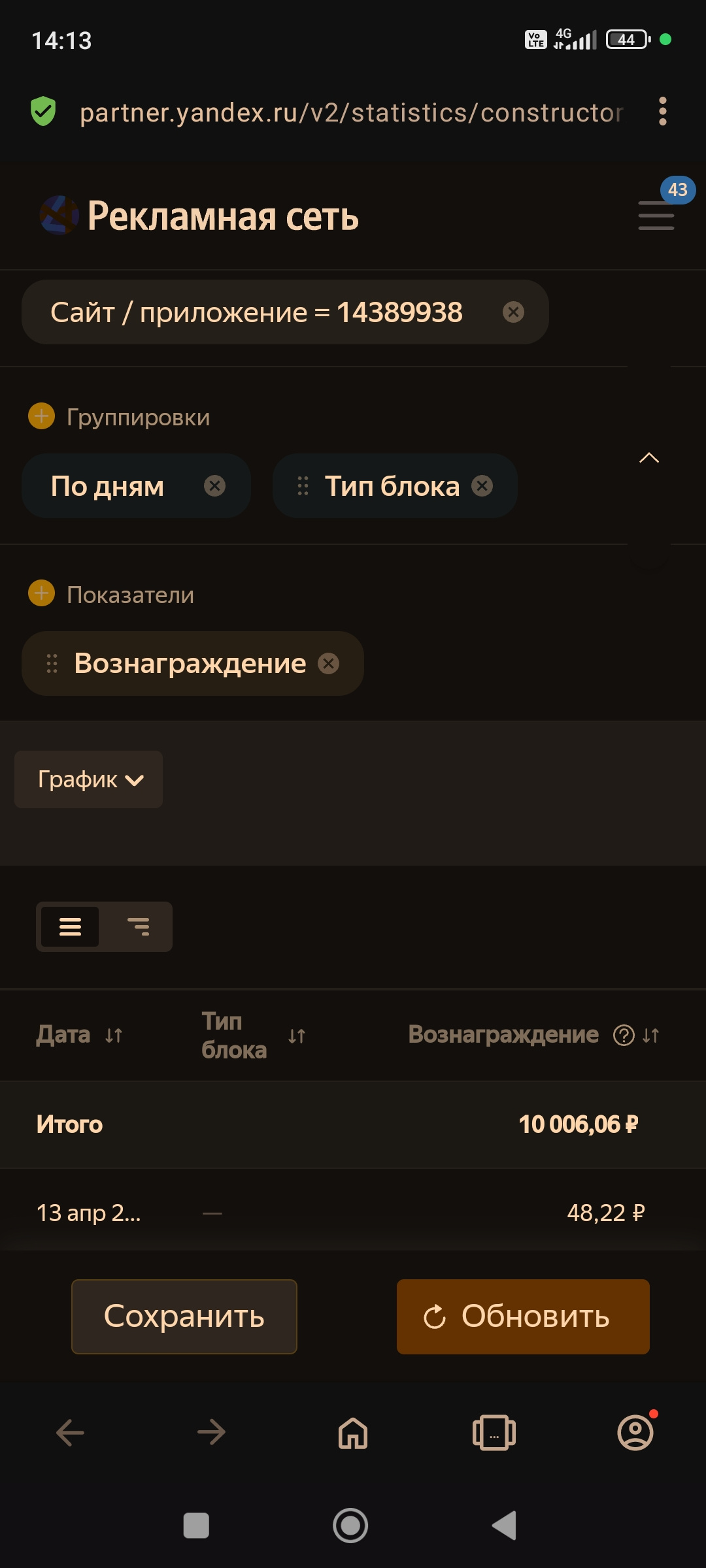Open the browser overflow menu
Image resolution: width=706 pixels, height=1568 pixels.
tap(662, 112)
